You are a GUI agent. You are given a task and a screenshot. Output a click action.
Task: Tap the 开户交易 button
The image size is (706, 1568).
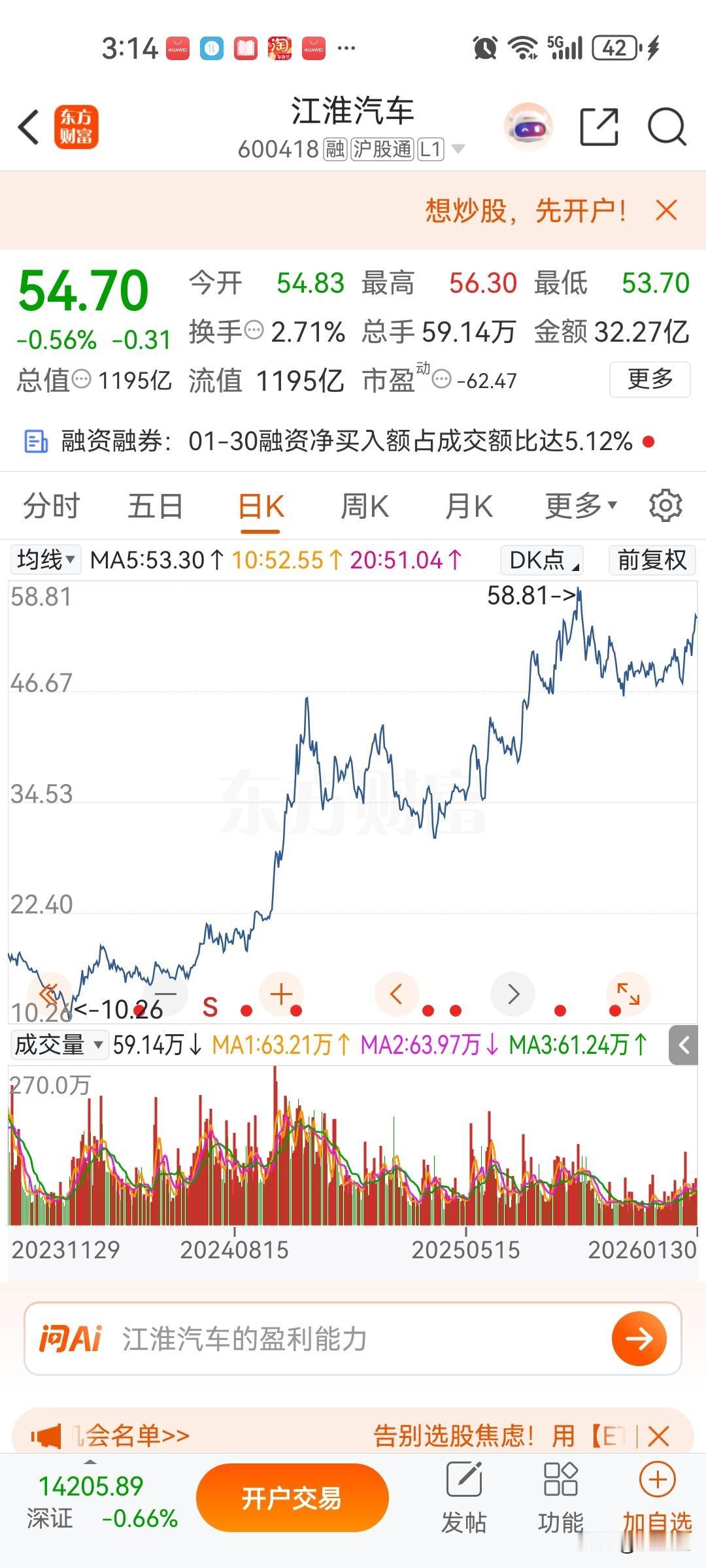click(292, 1497)
